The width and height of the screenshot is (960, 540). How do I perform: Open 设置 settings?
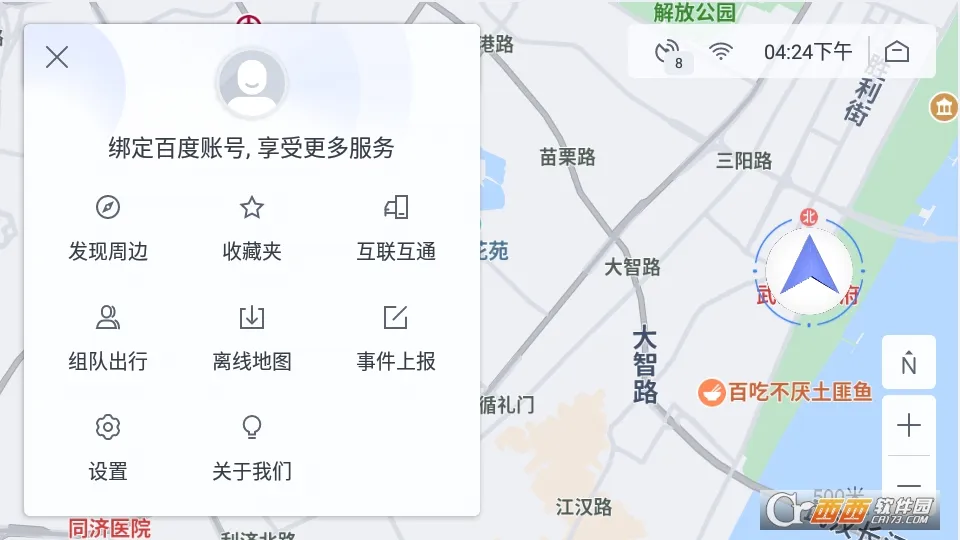point(108,448)
